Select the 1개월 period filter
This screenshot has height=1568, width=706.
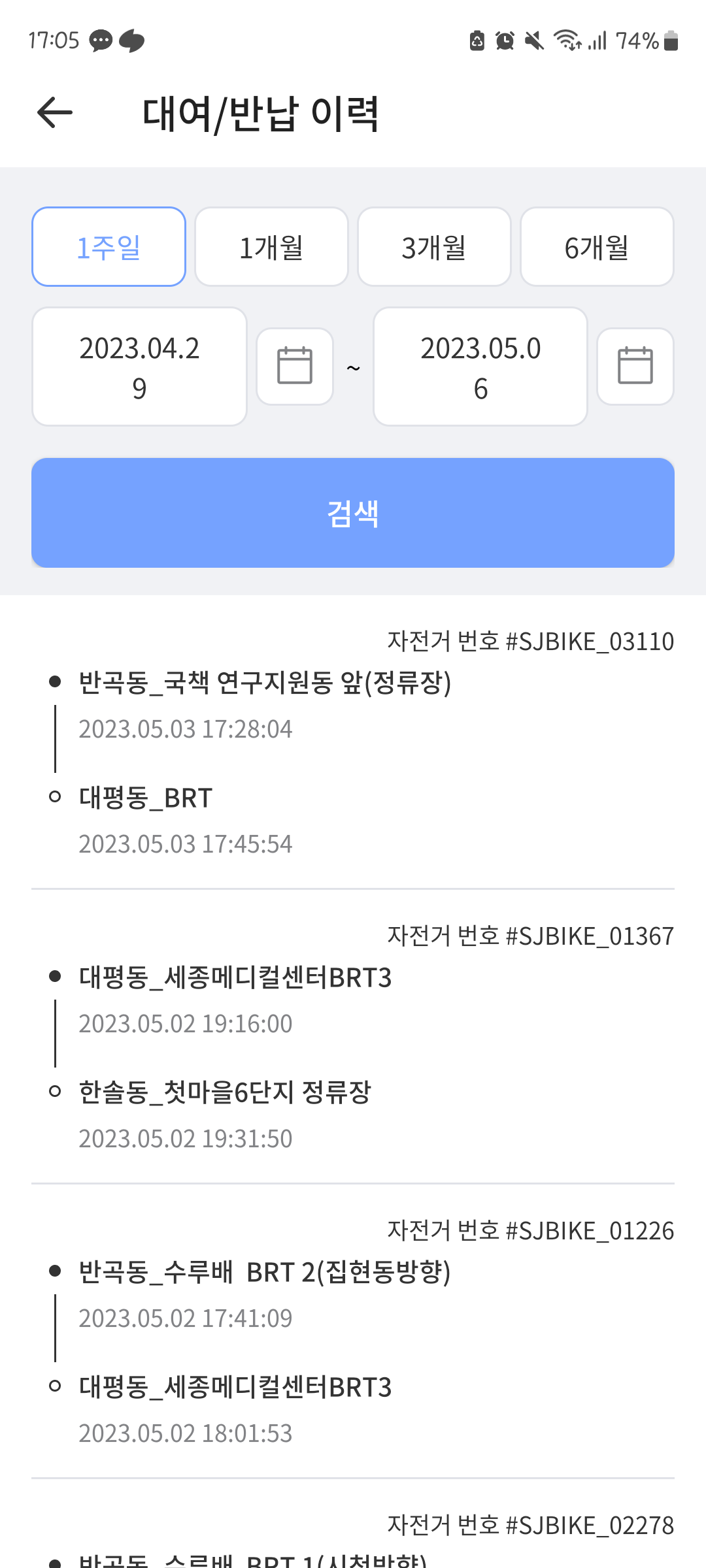tap(271, 247)
